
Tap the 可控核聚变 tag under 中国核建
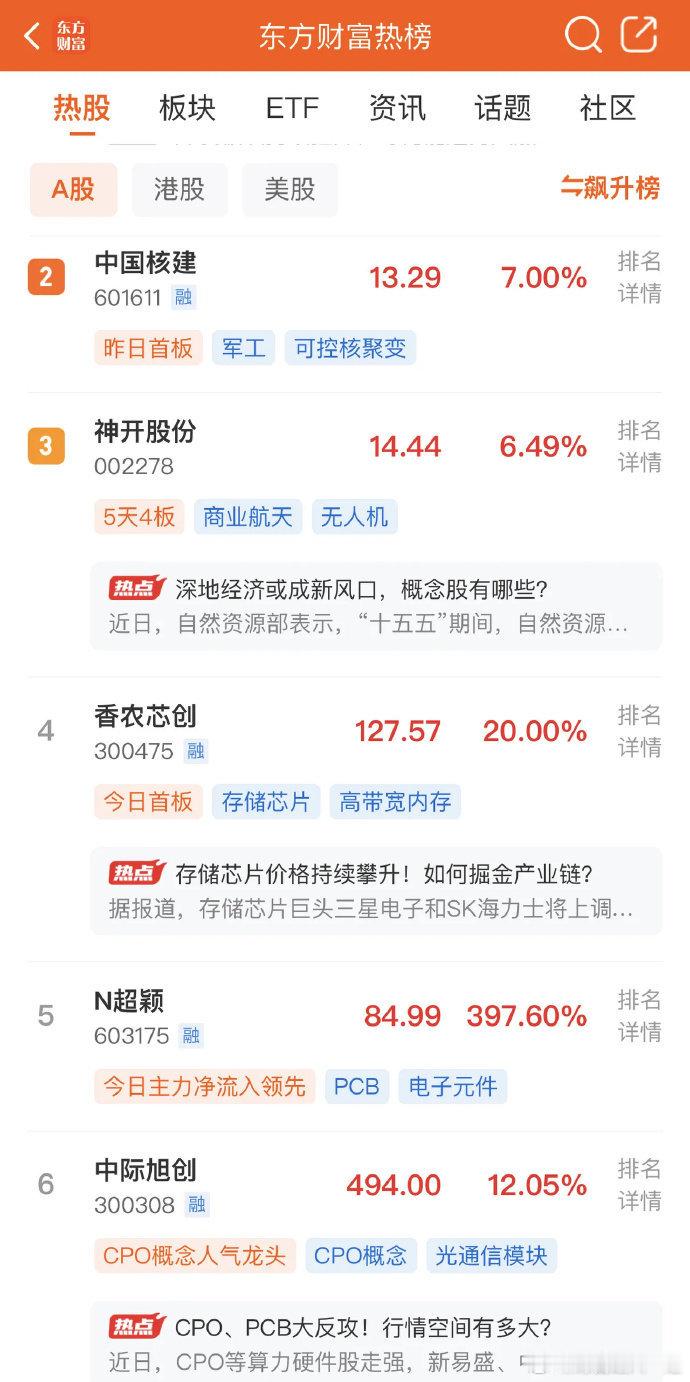(x=350, y=348)
